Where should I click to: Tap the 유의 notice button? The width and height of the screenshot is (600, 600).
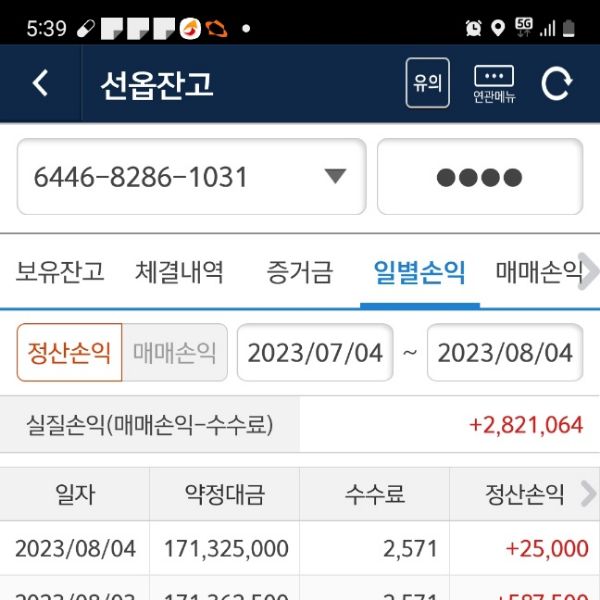pyautogui.click(x=427, y=83)
